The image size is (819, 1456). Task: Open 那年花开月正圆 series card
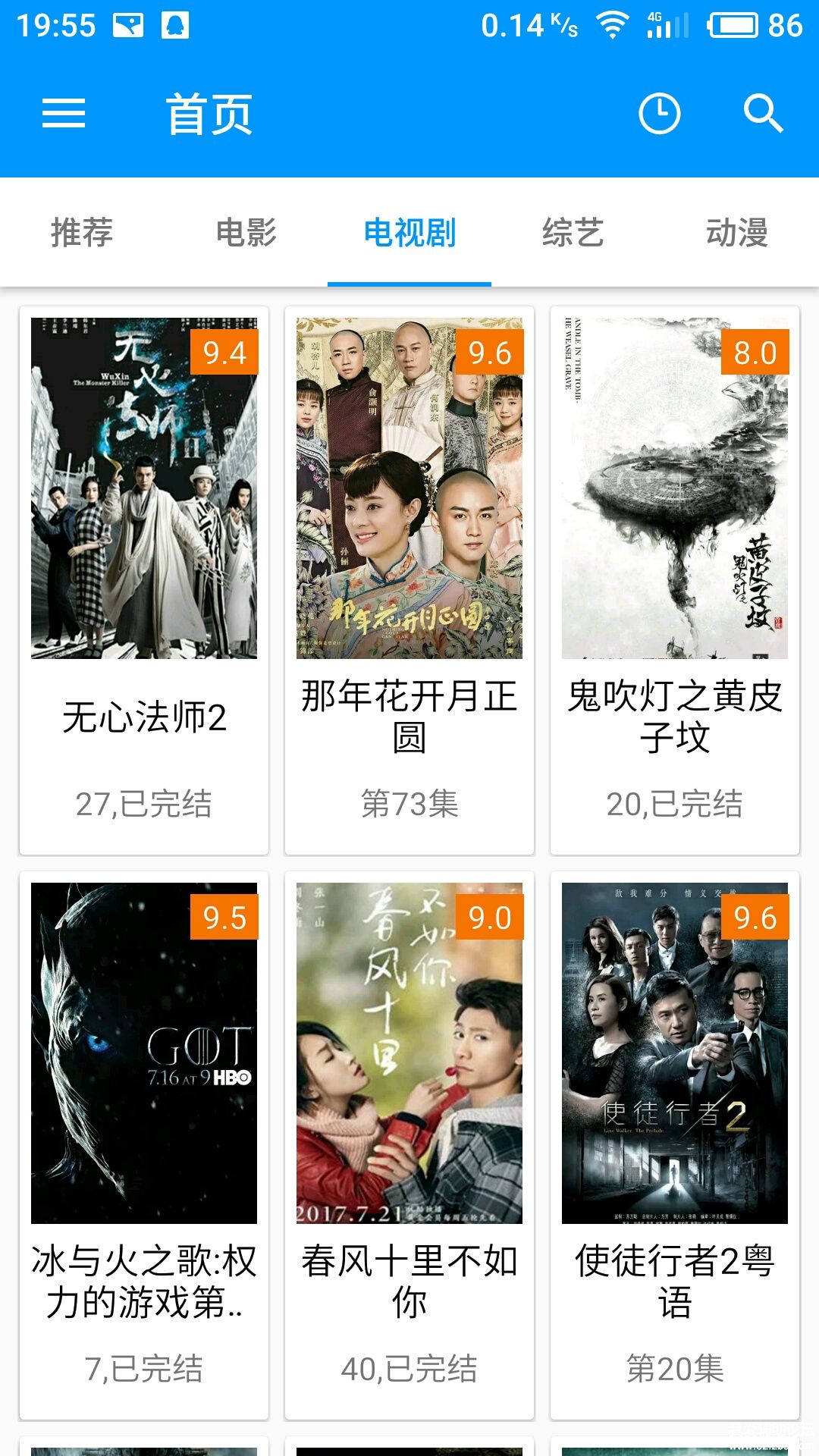(x=409, y=580)
